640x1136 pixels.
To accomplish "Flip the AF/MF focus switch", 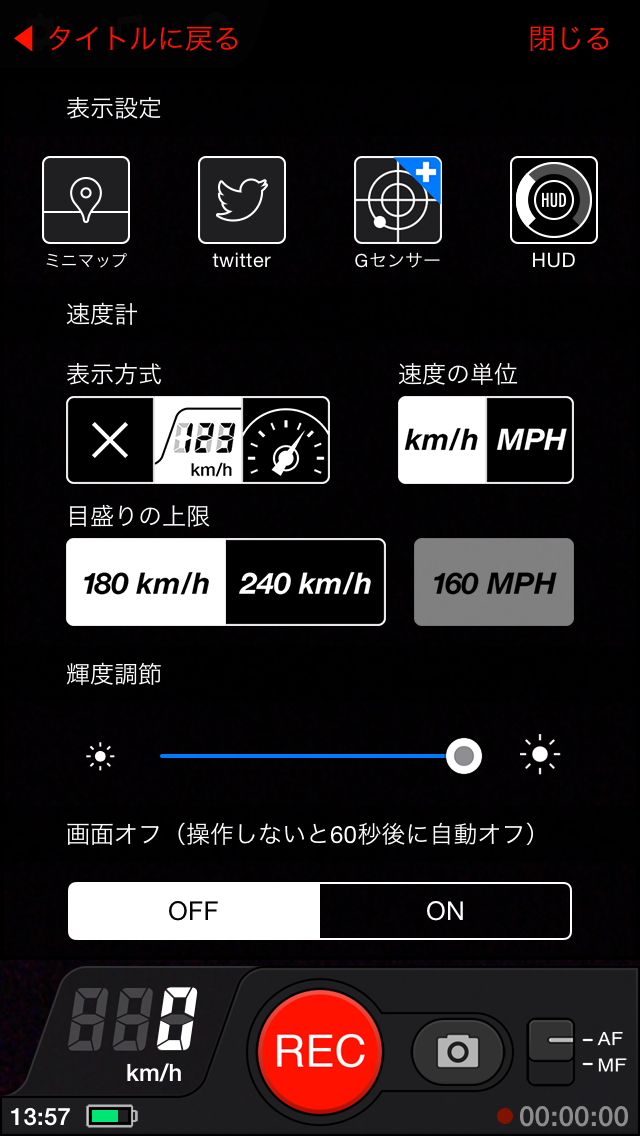I will pos(551,1051).
